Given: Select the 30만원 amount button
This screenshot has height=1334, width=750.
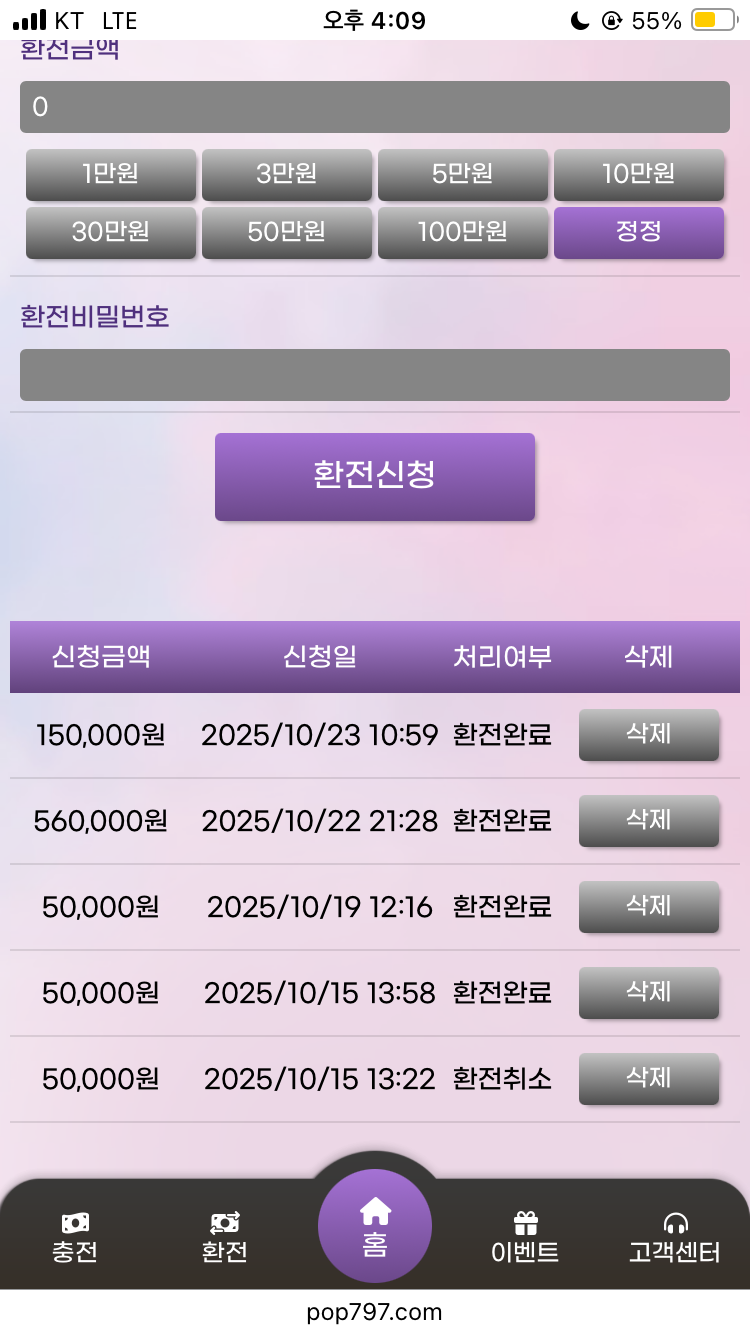Looking at the screenshot, I should (111, 232).
